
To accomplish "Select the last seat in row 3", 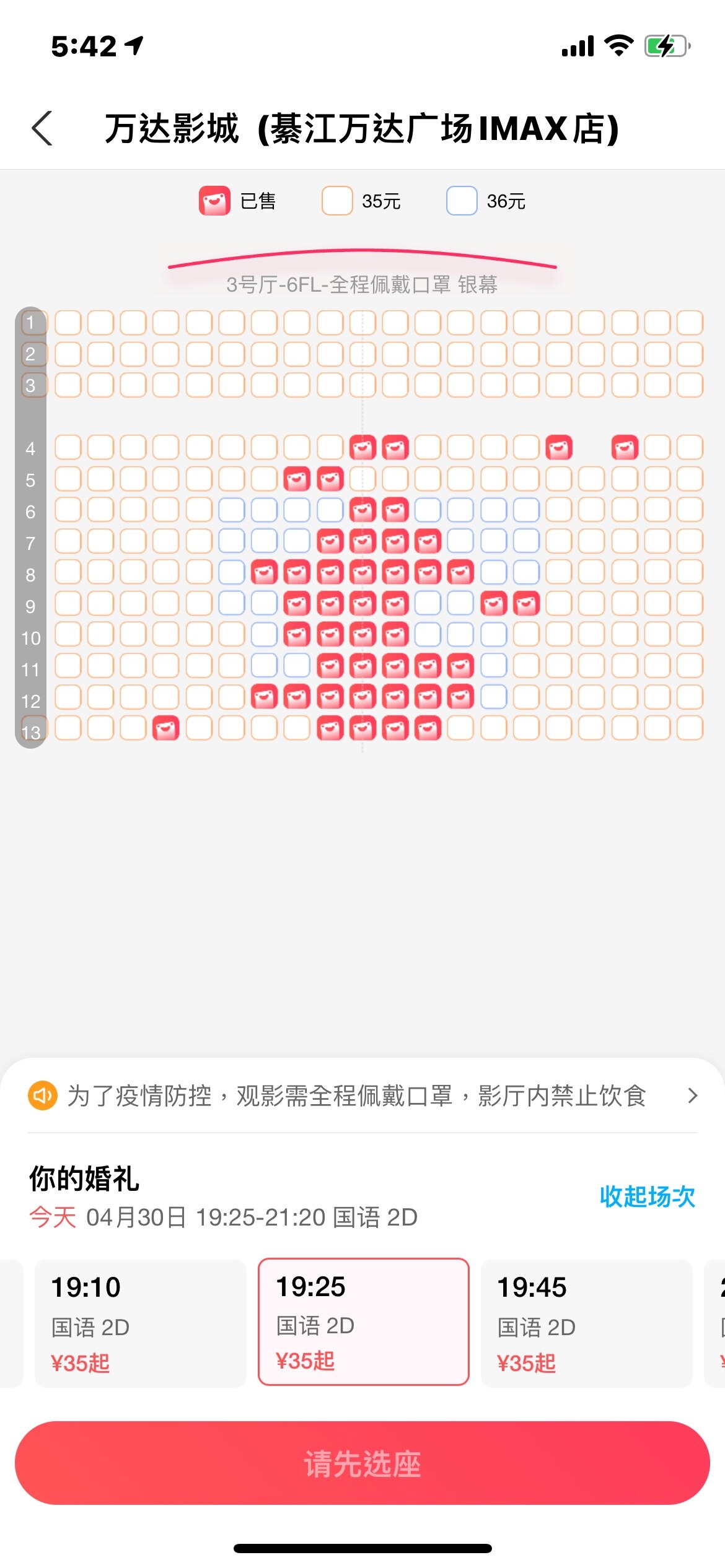I will [690, 385].
